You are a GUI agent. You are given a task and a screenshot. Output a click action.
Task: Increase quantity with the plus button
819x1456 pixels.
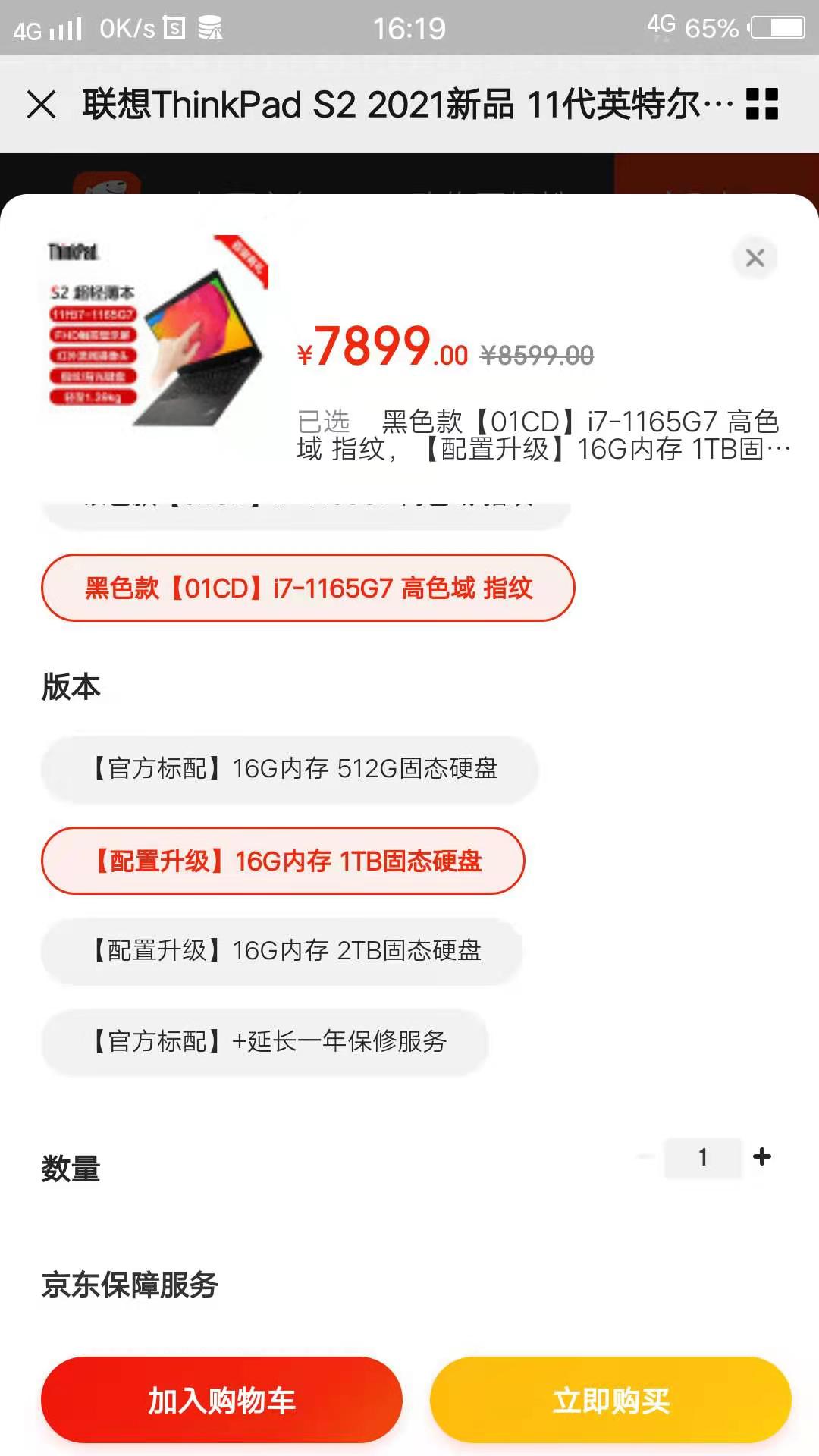(762, 1156)
